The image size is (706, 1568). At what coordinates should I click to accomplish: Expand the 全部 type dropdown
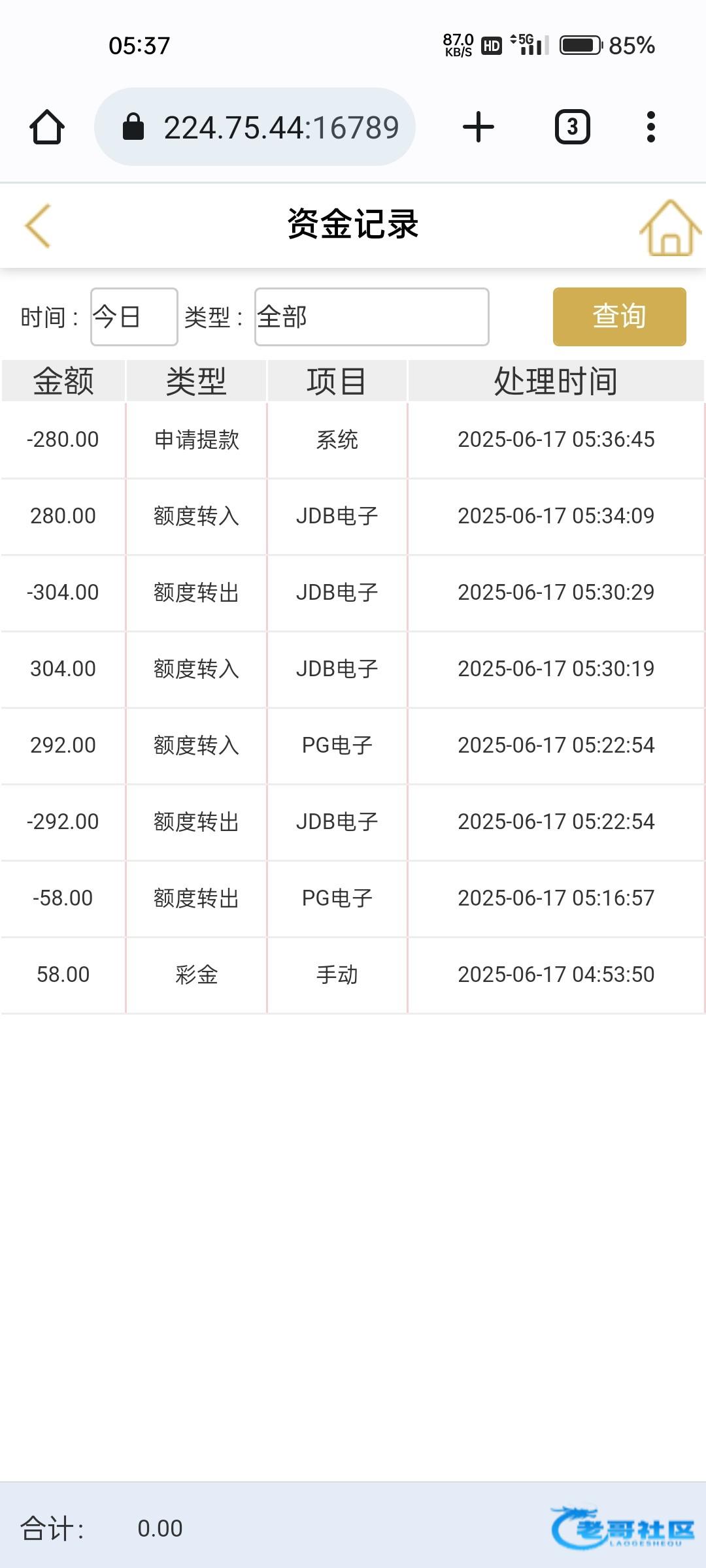(371, 317)
